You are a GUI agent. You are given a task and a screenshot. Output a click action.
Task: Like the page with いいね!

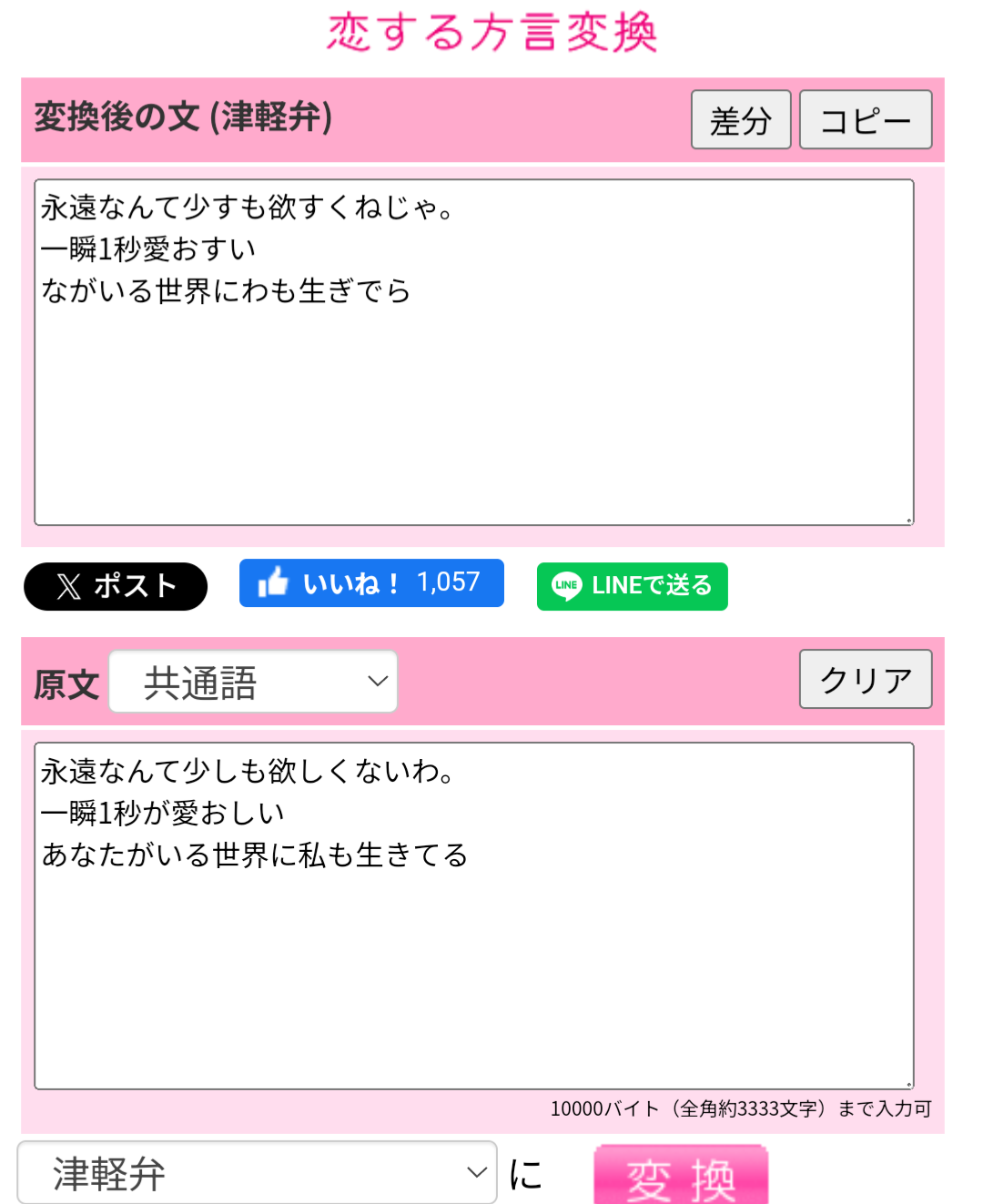tap(371, 582)
